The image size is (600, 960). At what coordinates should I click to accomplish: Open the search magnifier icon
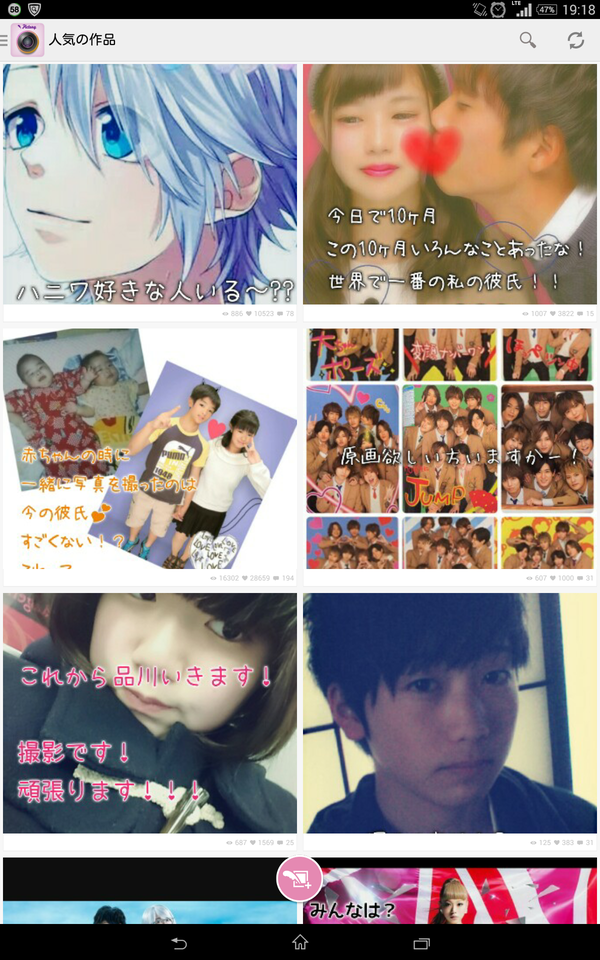tap(527, 40)
